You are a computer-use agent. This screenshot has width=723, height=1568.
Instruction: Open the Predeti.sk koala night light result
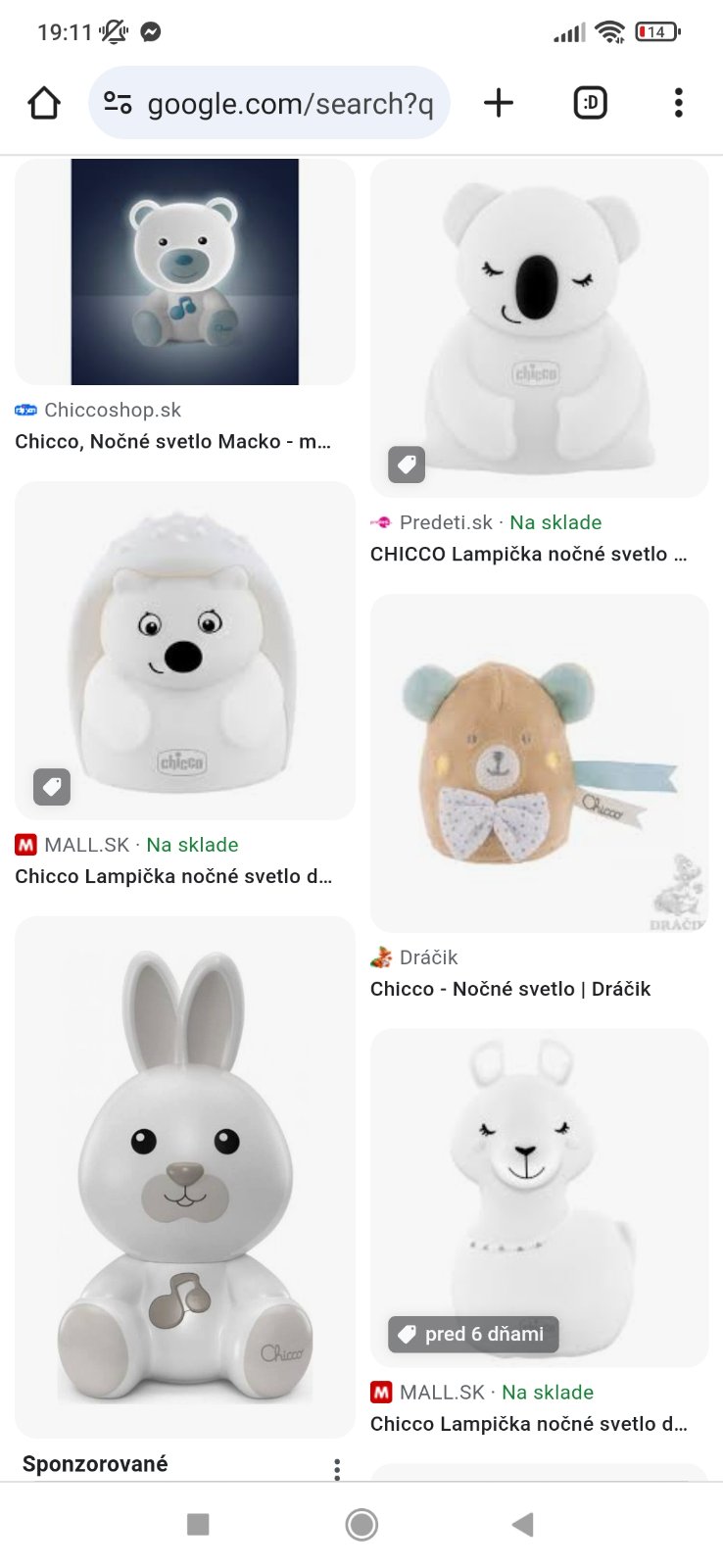pos(539,328)
